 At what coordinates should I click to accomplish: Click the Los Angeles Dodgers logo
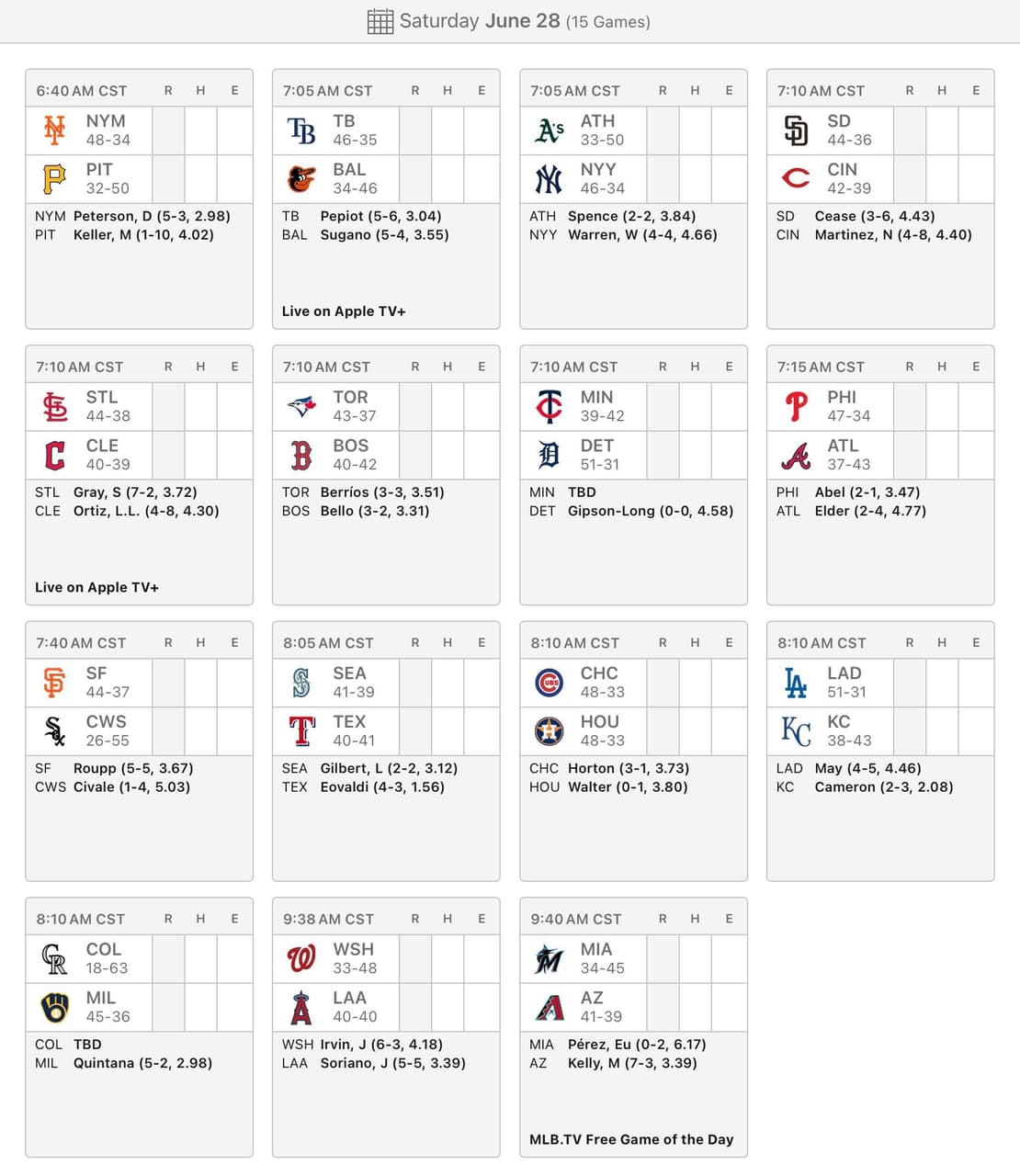(x=795, y=682)
